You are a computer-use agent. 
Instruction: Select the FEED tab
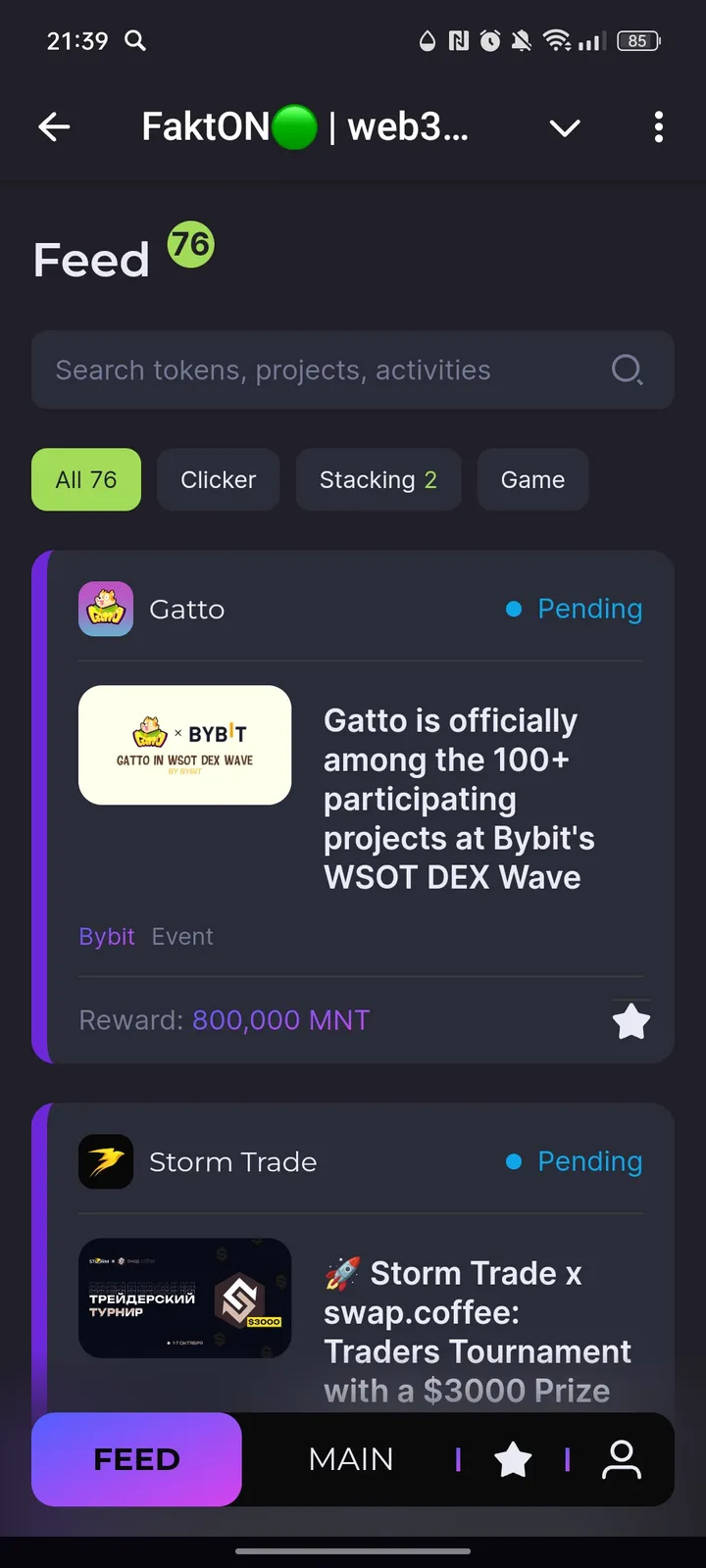click(x=136, y=1459)
